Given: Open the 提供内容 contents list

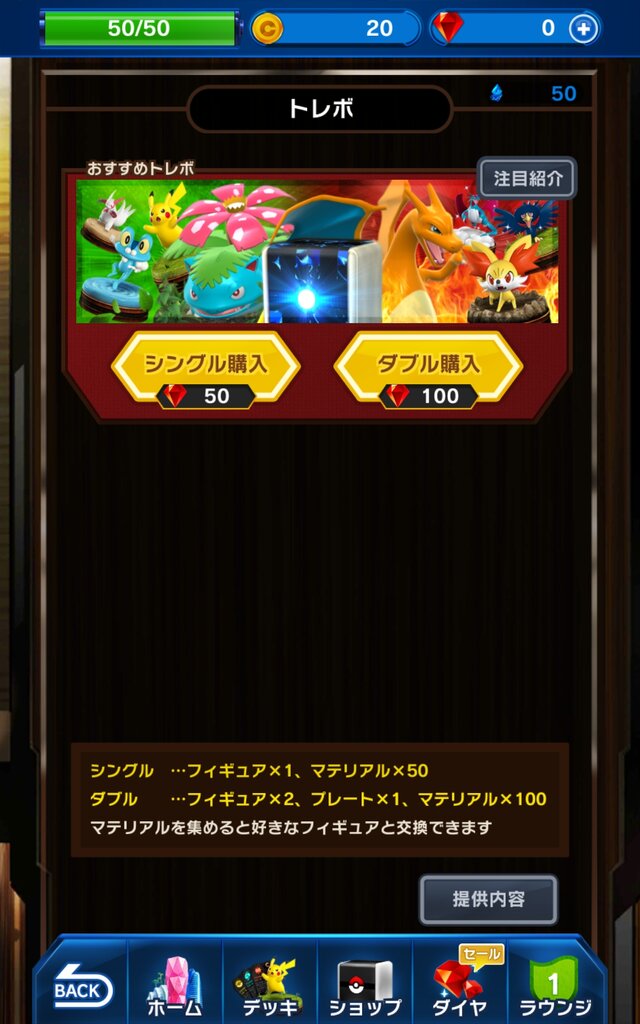Looking at the screenshot, I should pyautogui.click(x=489, y=899).
